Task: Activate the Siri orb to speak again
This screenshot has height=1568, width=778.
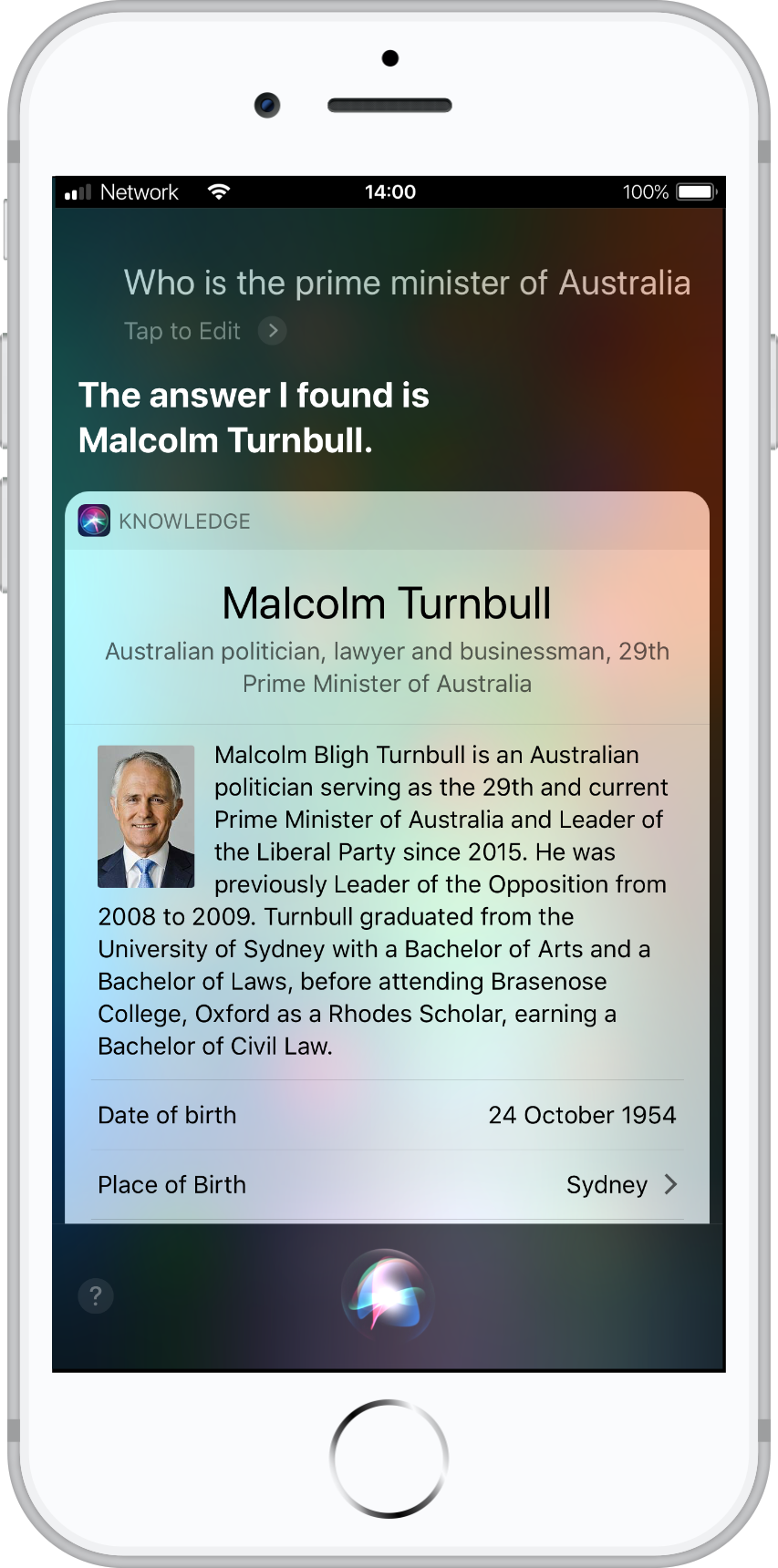Action: tap(389, 1295)
